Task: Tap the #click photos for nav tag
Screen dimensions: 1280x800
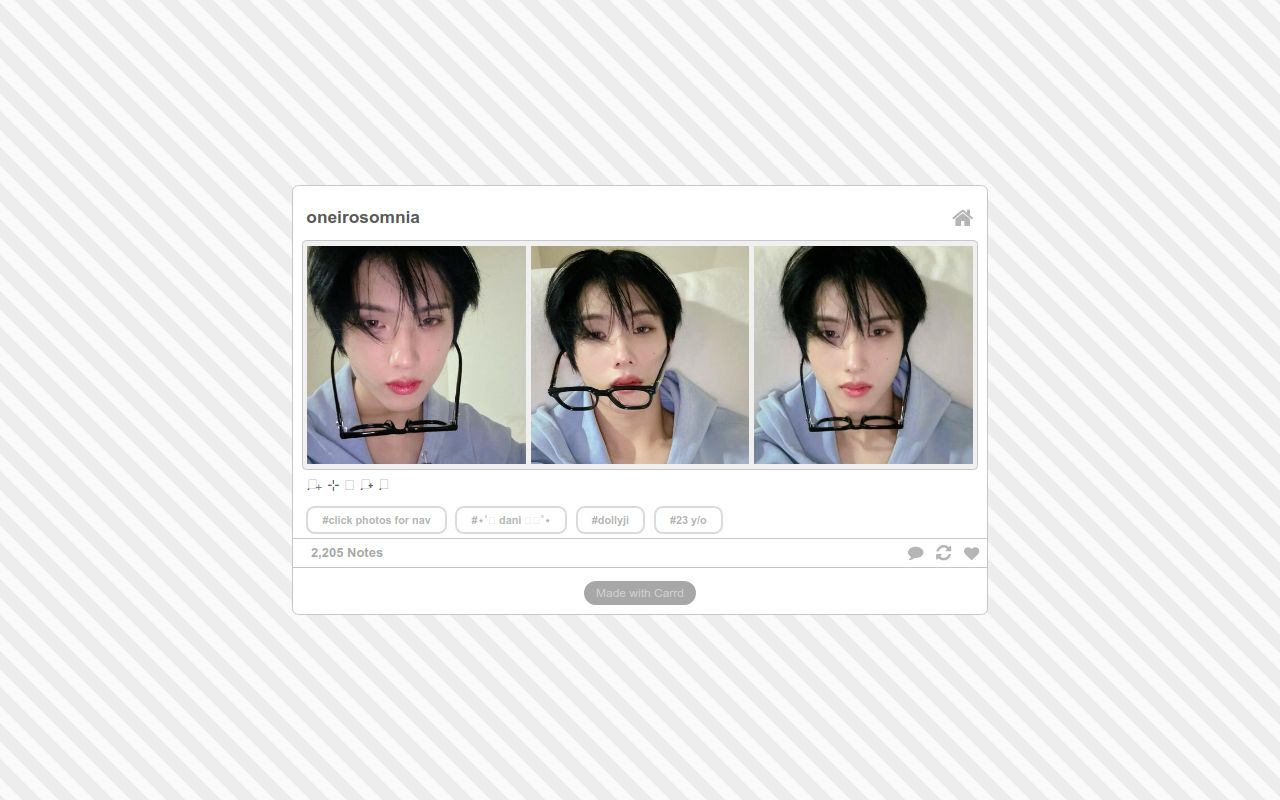Action: click(x=376, y=520)
